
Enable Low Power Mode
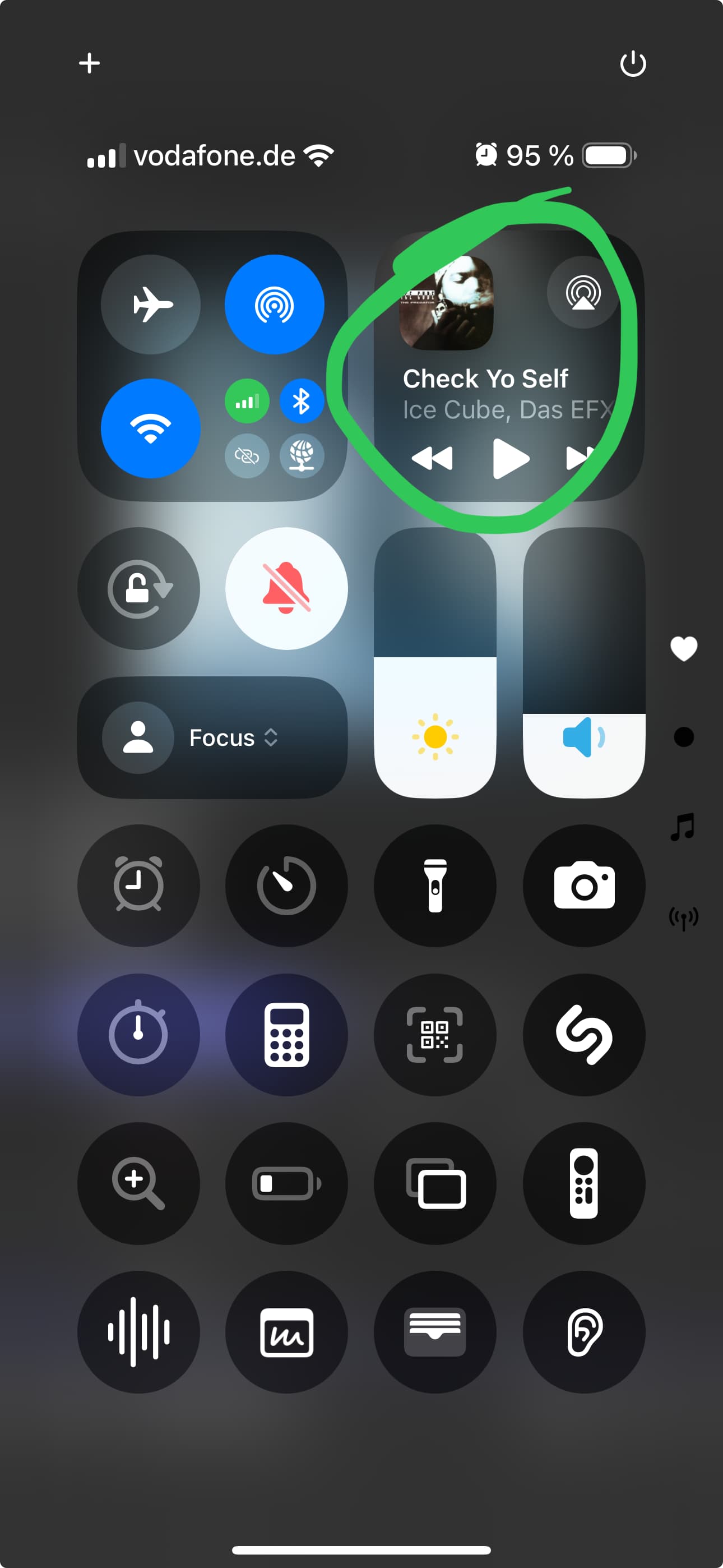[286, 1183]
